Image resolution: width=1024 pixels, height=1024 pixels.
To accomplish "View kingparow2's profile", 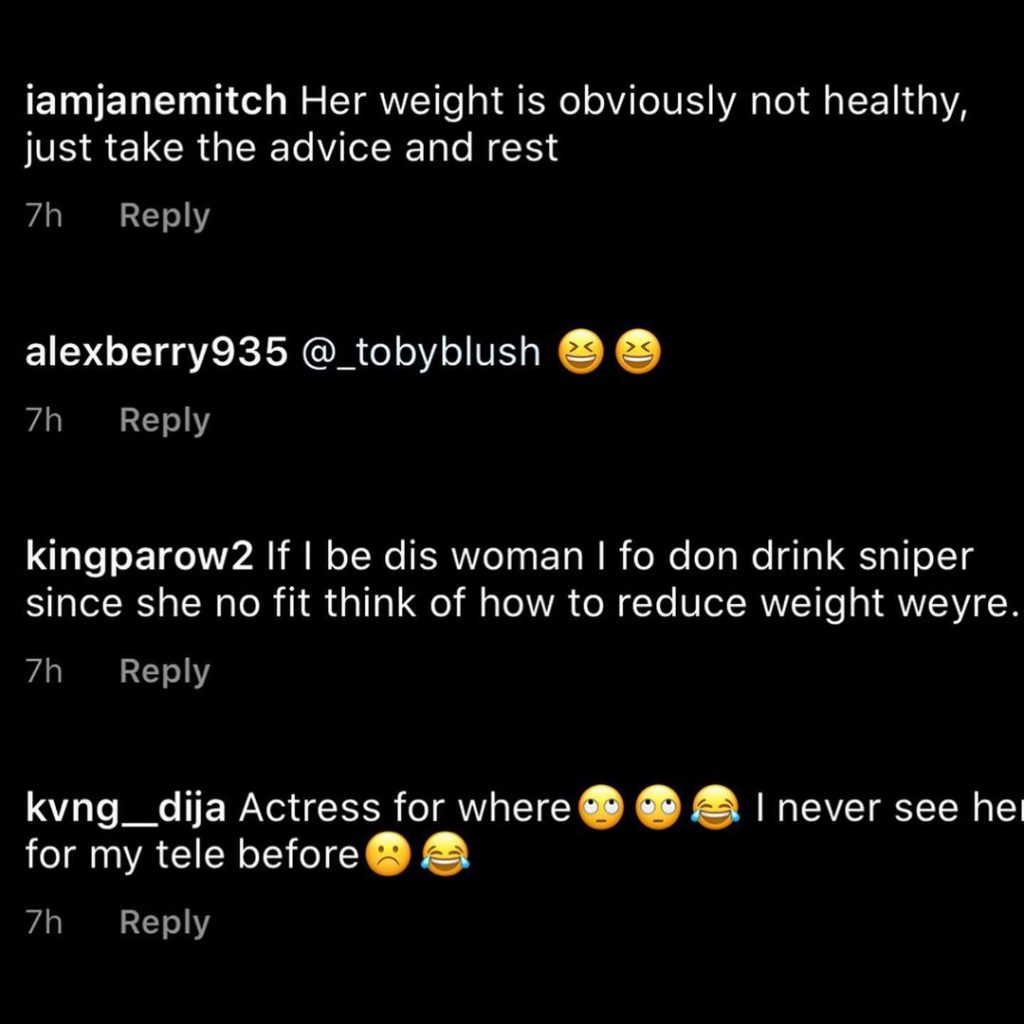I will [x=139, y=557].
